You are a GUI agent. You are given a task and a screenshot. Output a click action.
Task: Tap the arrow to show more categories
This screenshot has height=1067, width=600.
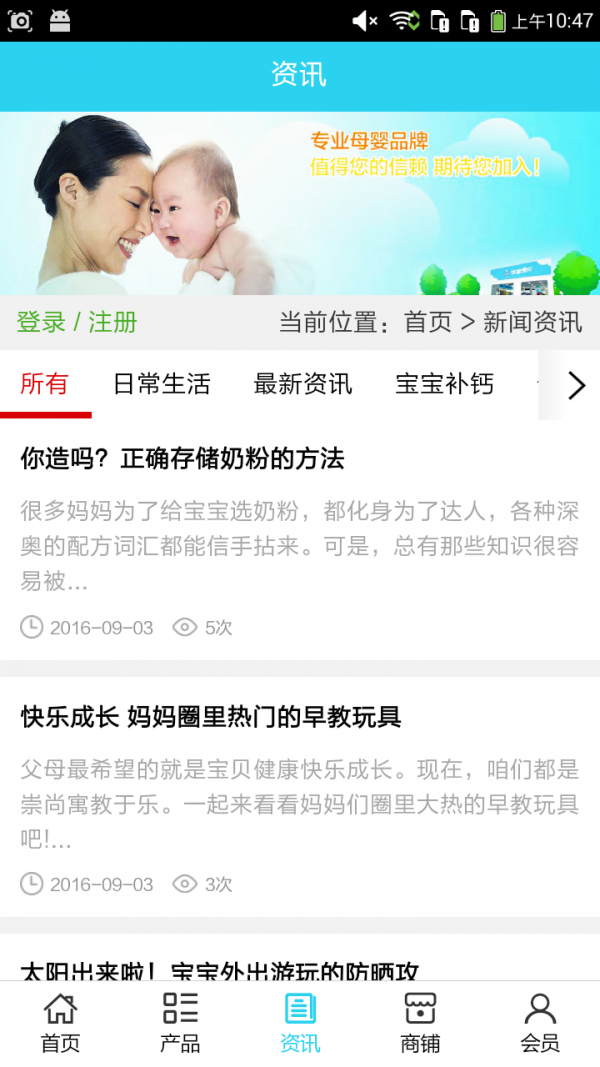click(576, 385)
